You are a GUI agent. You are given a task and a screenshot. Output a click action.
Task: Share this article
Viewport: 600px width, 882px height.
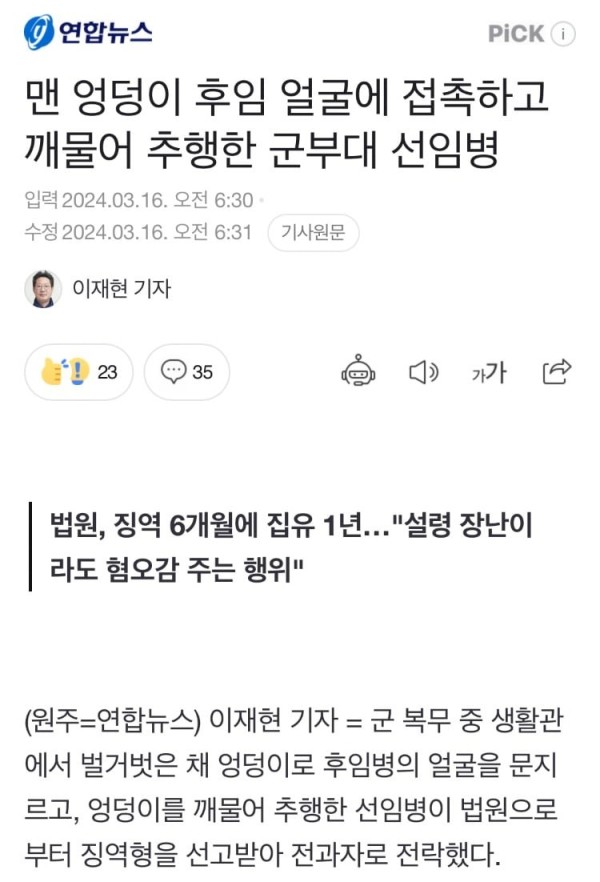(556, 371)
